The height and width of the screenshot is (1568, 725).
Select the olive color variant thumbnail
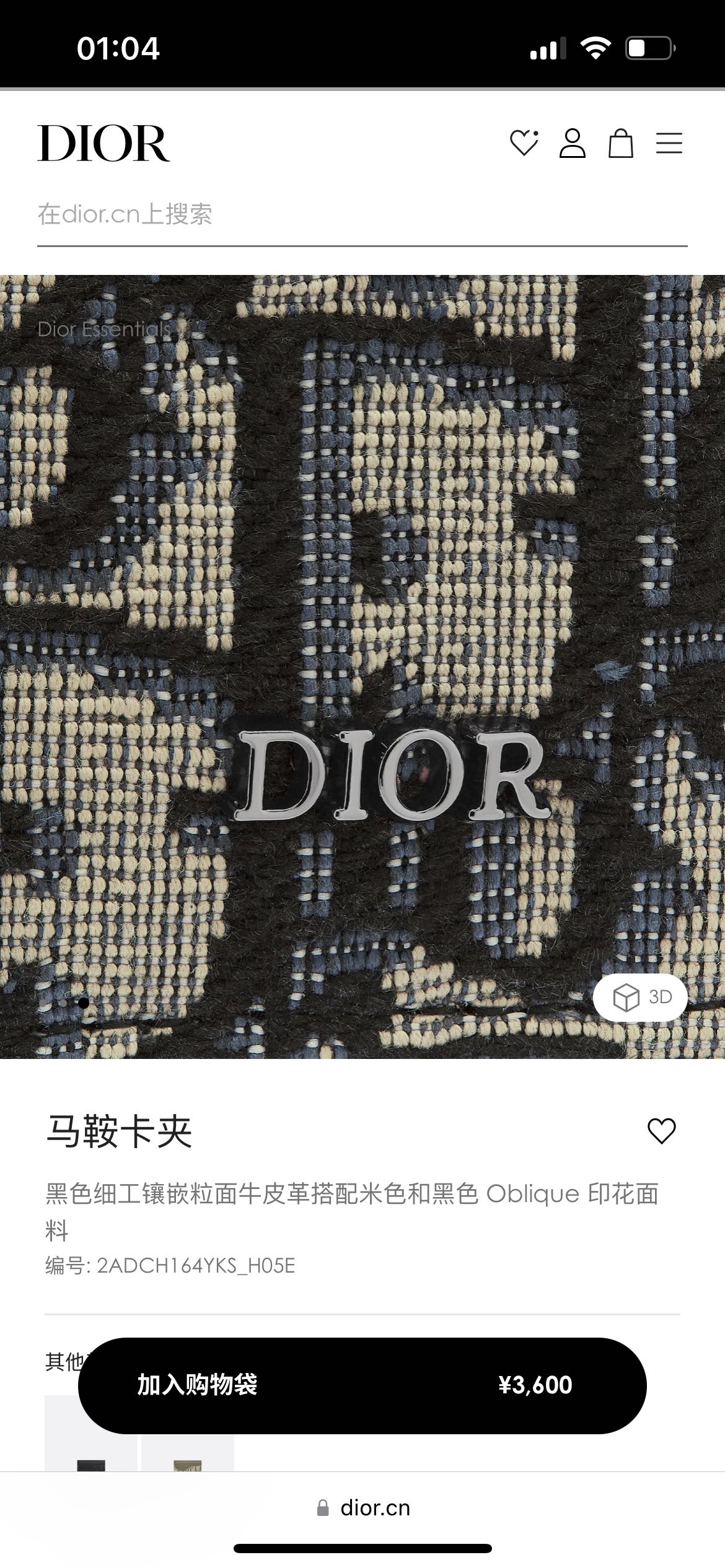(188, 1459)
